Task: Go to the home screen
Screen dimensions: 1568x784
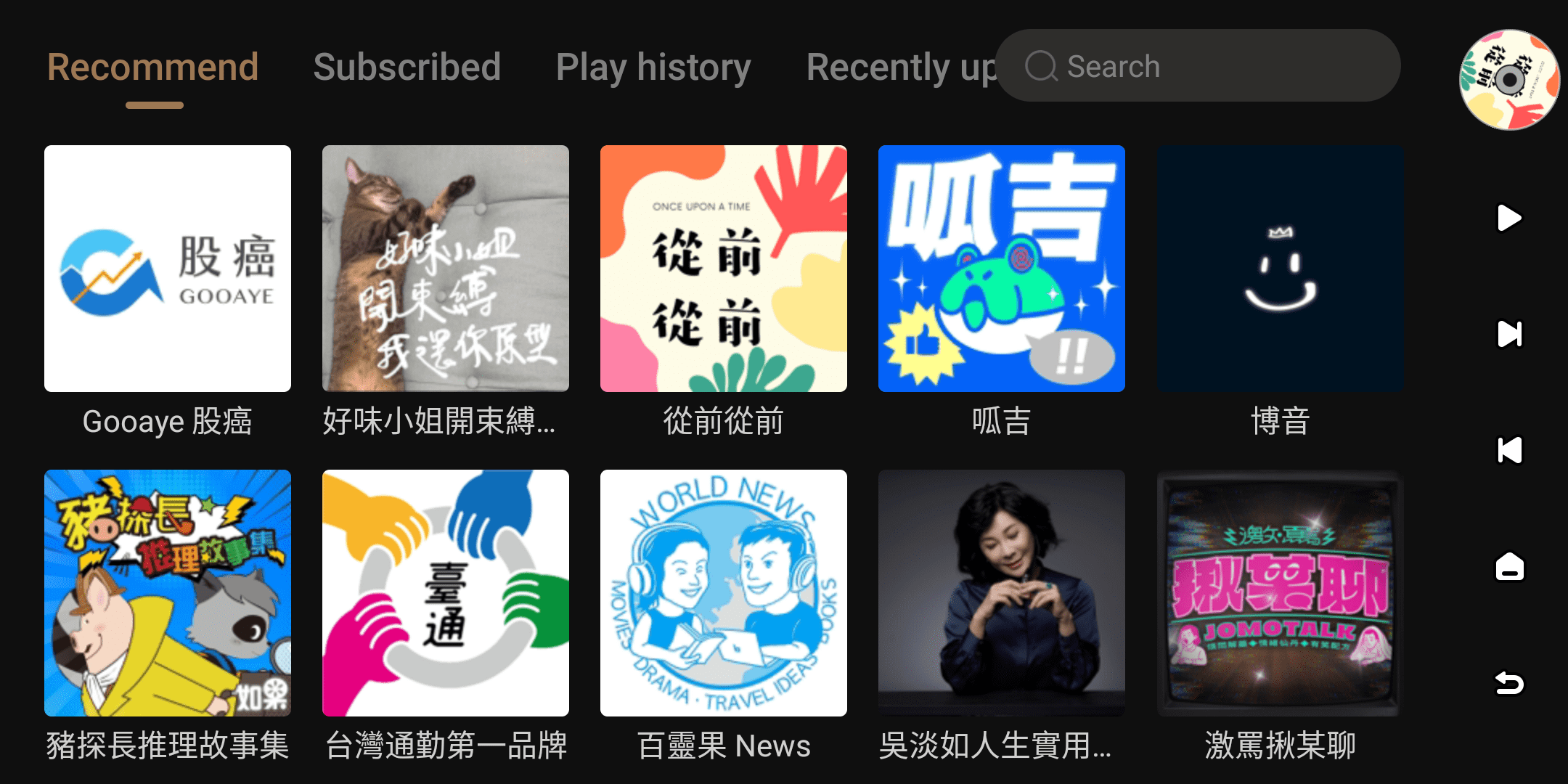Action: click(1509, 566)
